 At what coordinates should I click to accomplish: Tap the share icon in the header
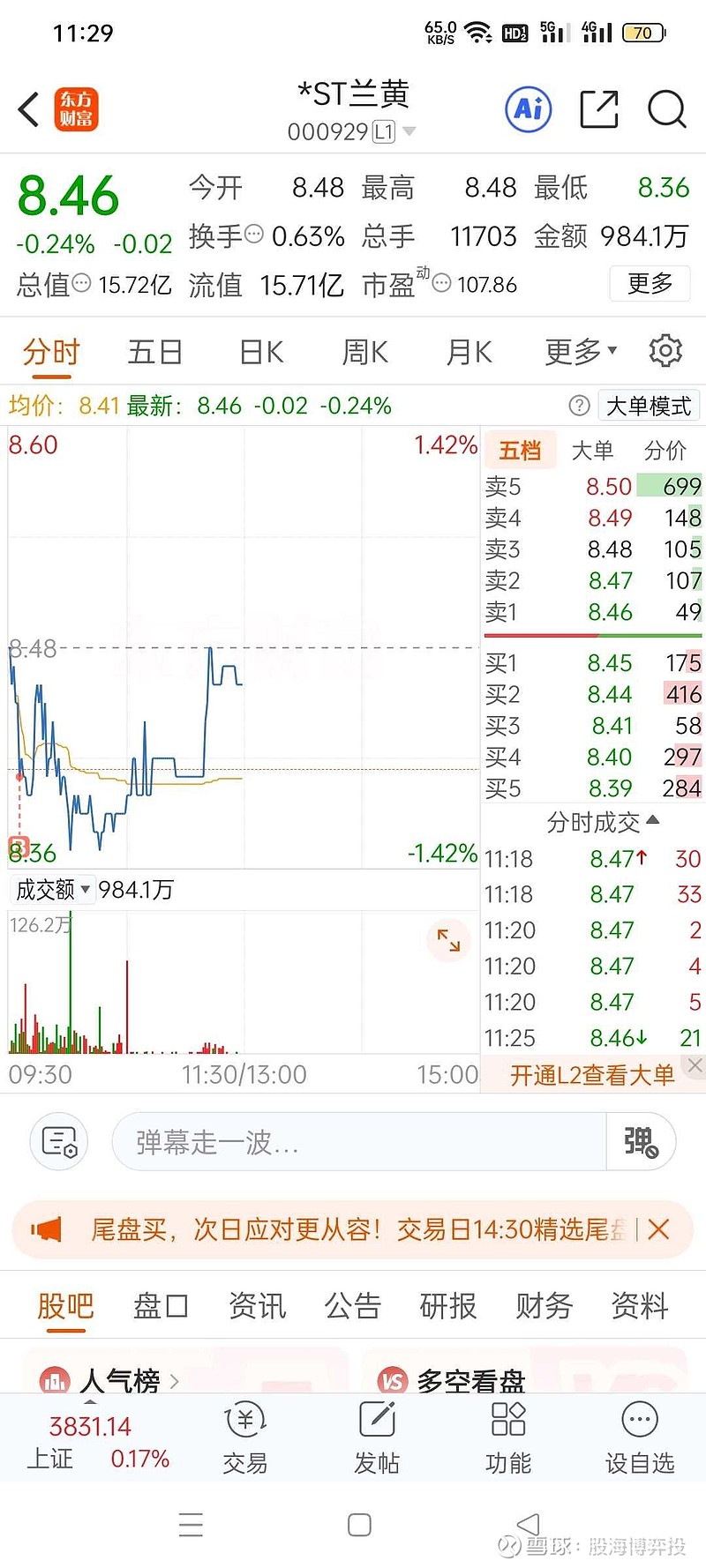[598, 108]
